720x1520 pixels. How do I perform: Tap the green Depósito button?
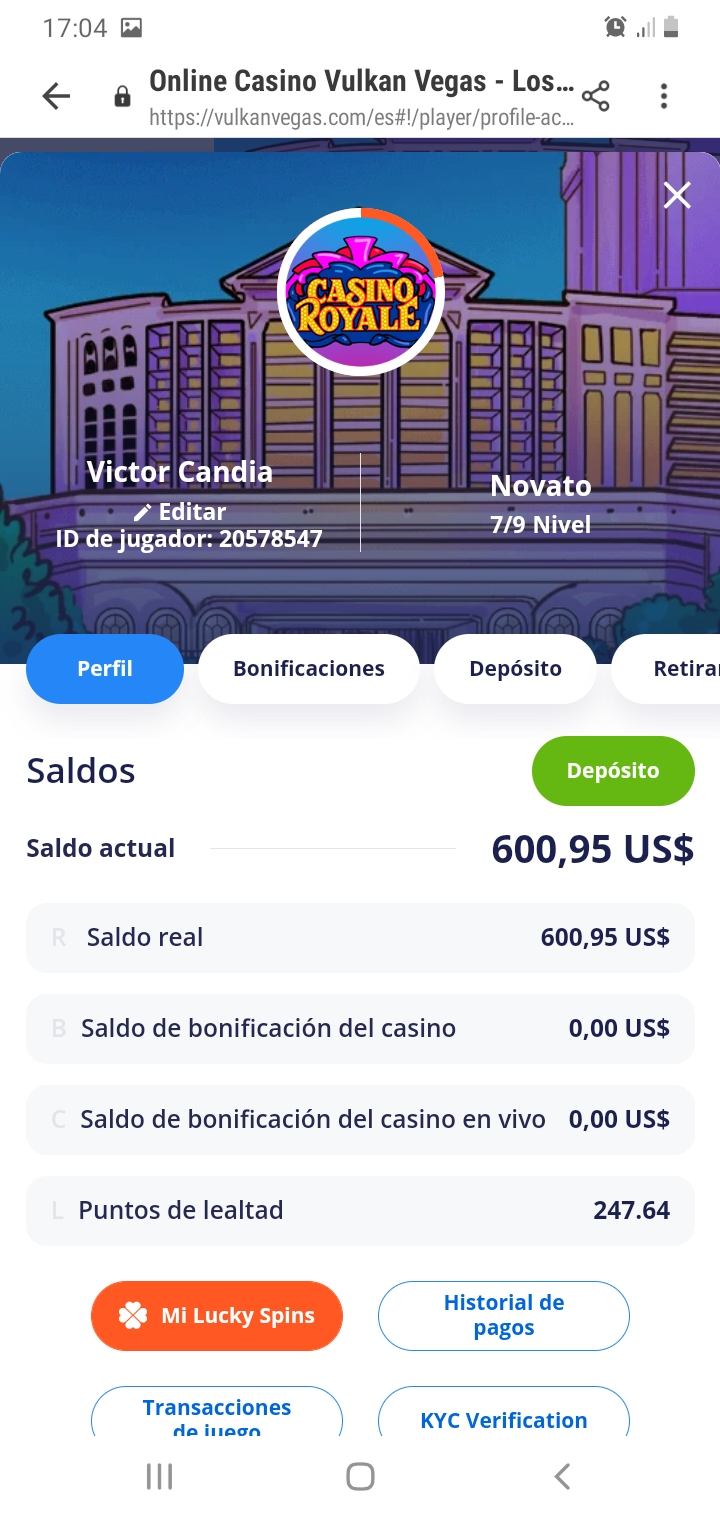click(612, 771)
